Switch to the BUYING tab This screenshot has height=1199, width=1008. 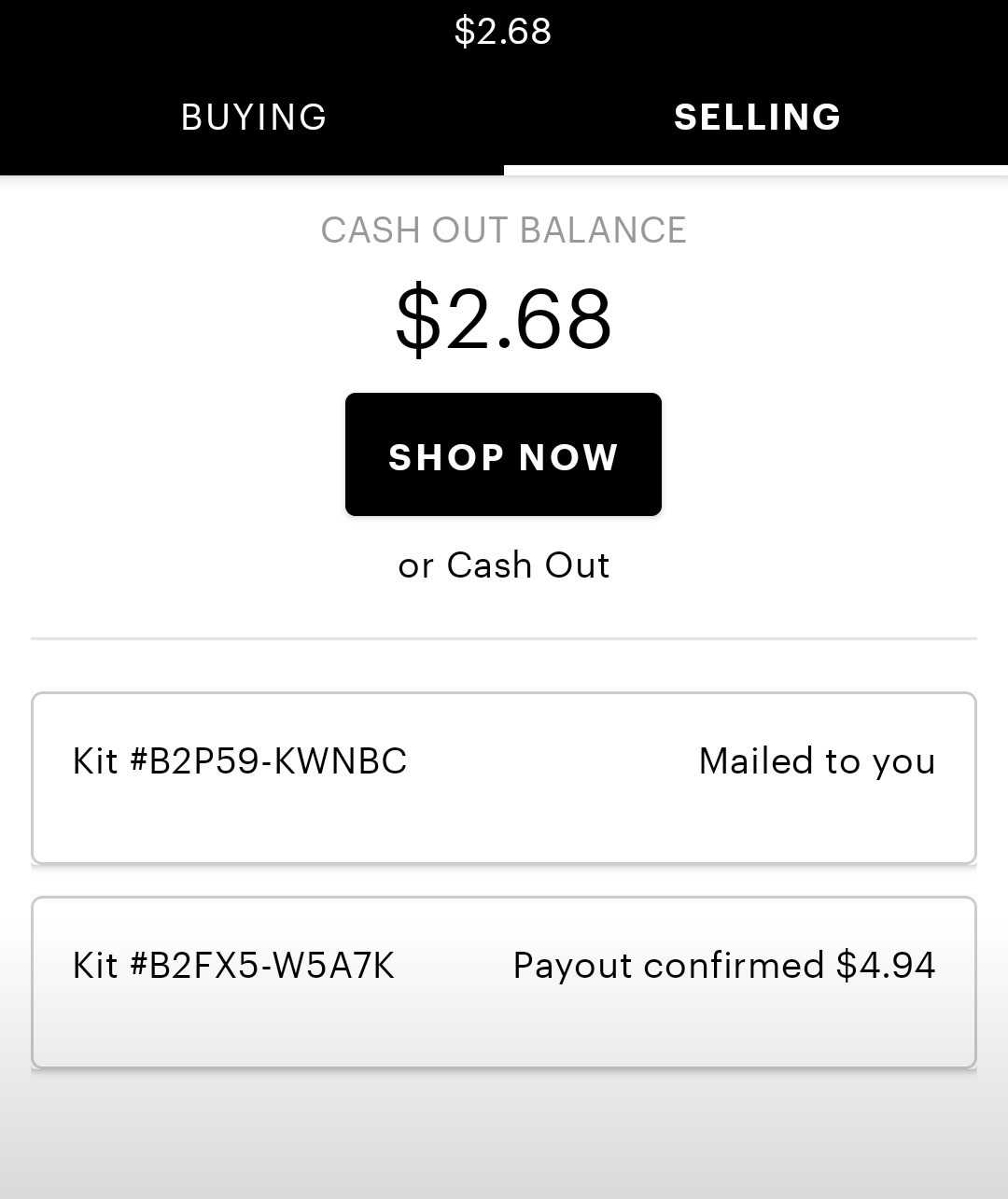[254, 117]
